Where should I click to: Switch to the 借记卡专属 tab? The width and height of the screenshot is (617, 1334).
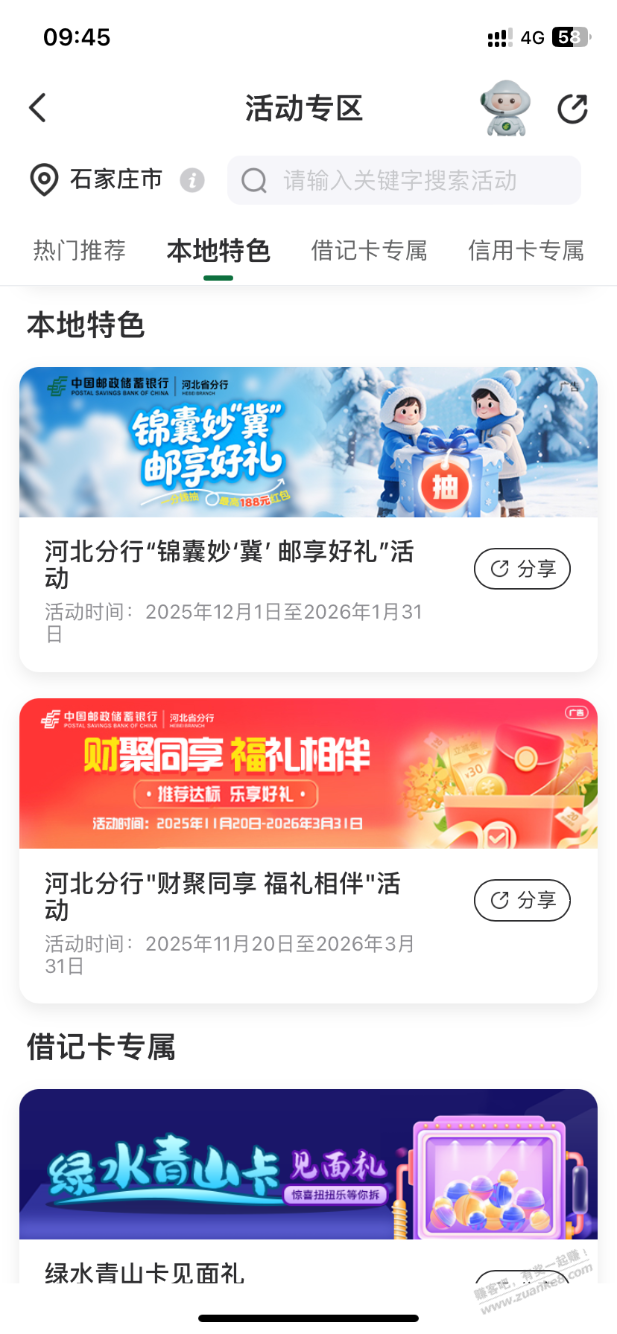click(x=369, y=251)
